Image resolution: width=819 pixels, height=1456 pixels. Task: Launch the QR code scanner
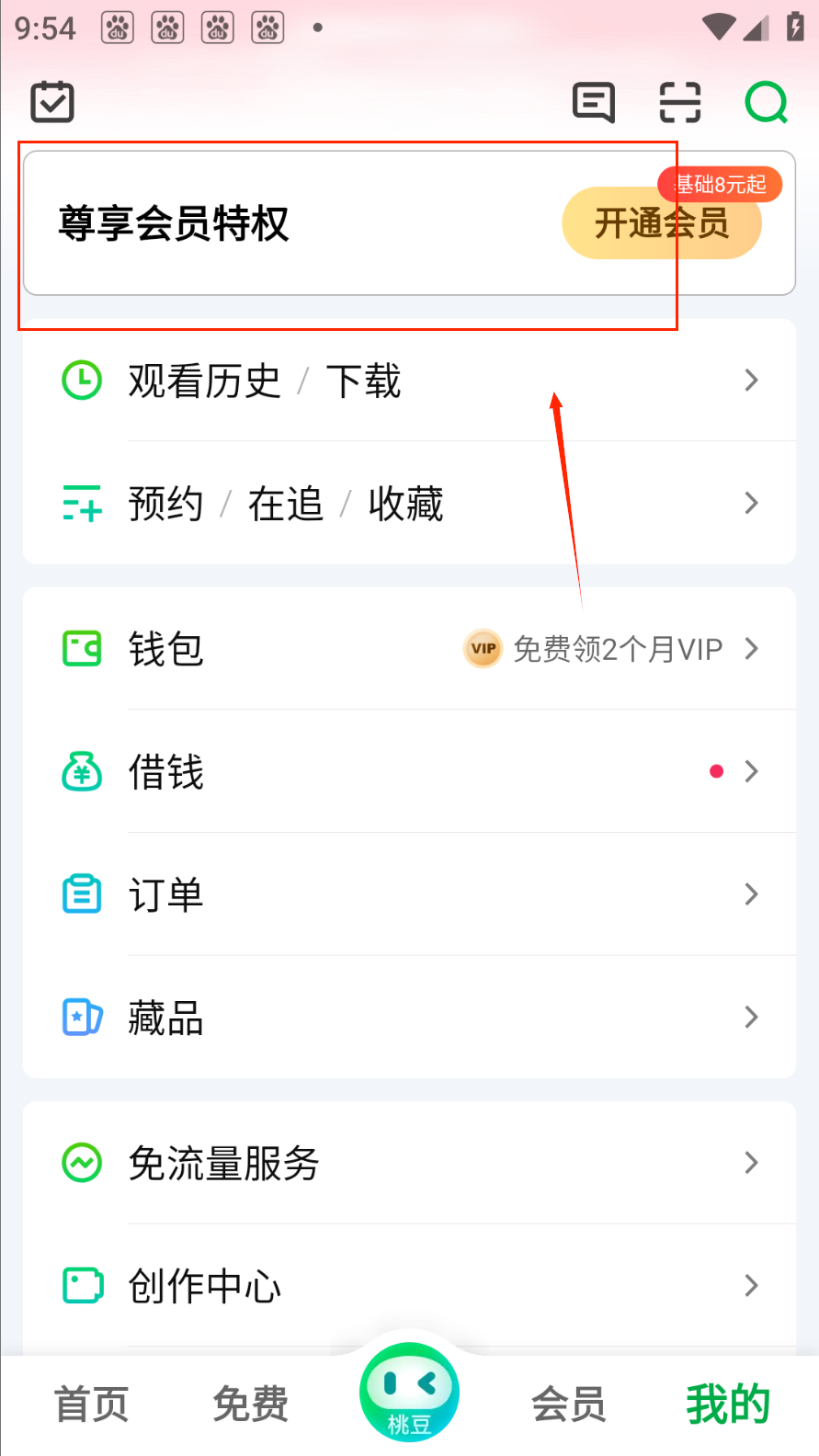click(x=680, y=102)
